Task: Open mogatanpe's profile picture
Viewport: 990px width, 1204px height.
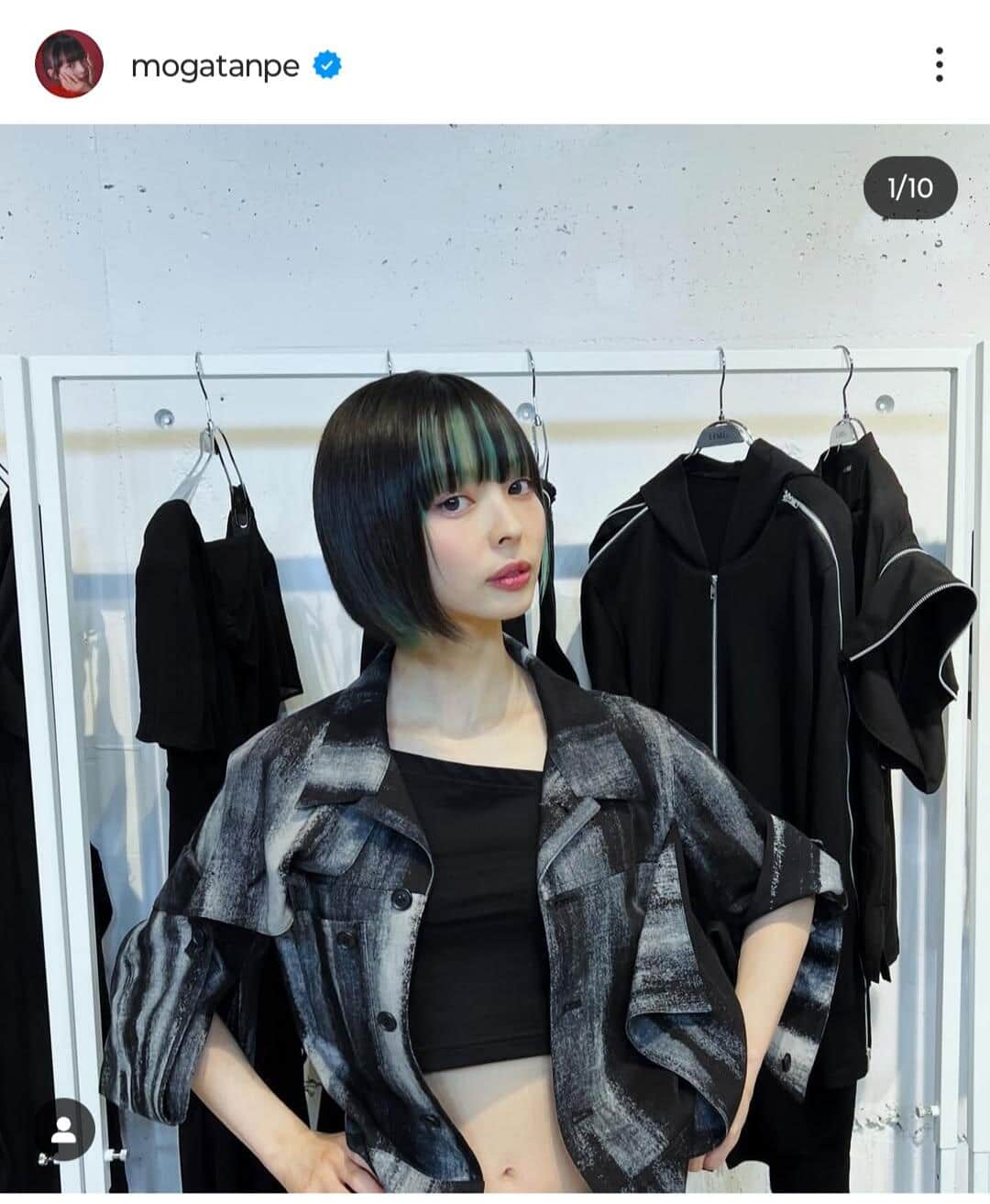Action: click(x=68, y=65)
